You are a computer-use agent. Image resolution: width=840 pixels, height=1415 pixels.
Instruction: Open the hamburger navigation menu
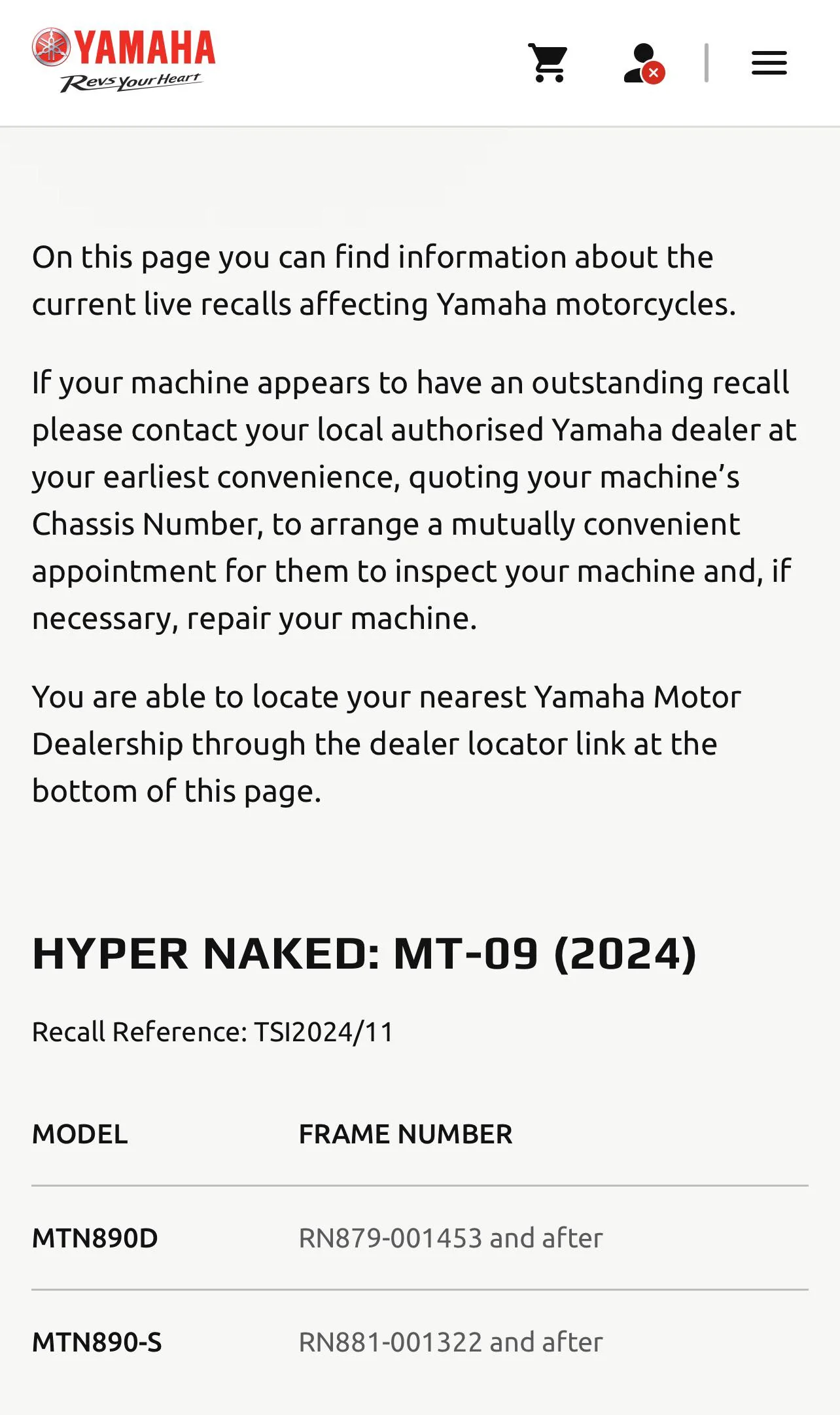[x=769, y=63]
